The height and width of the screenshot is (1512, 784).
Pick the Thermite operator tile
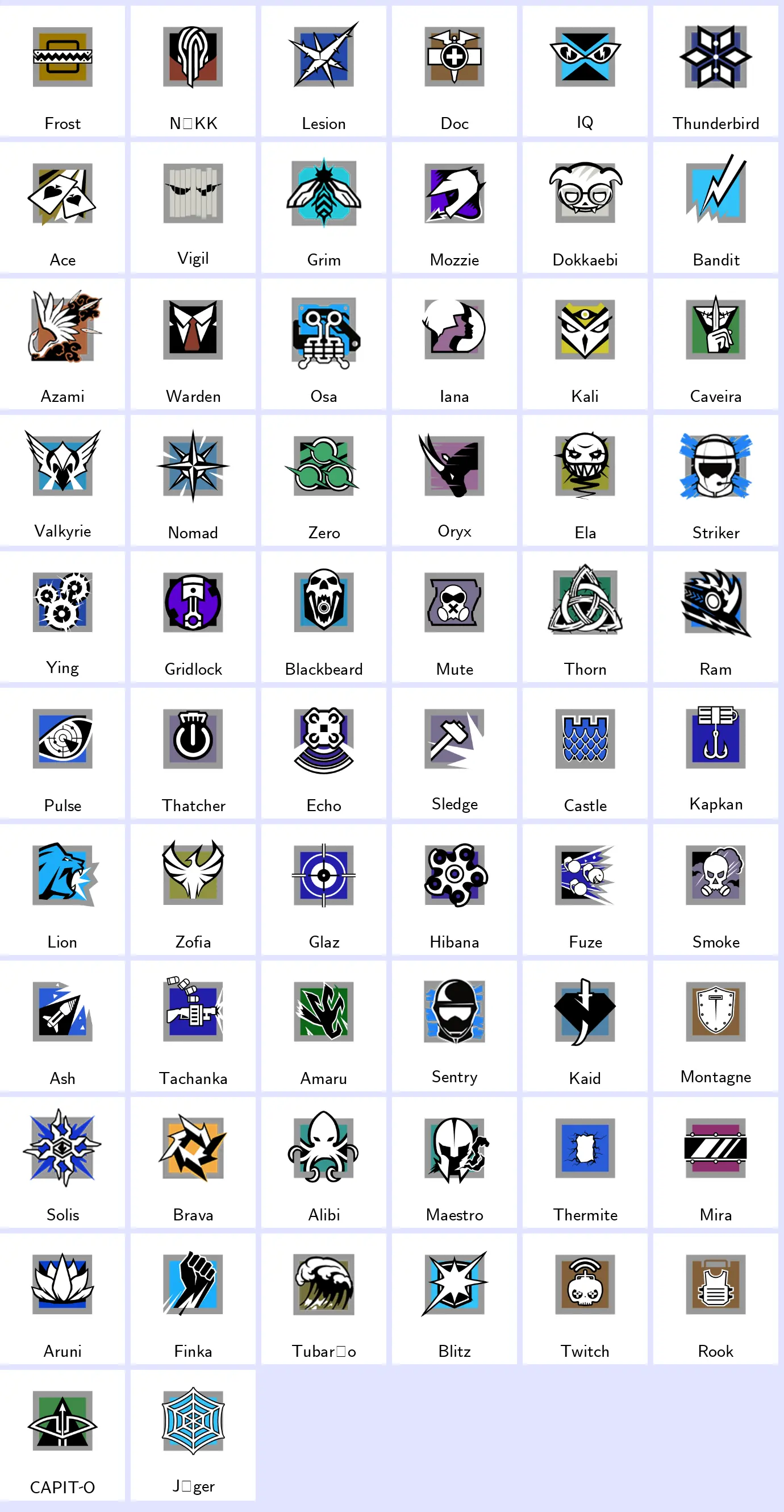coord(585,1162)
